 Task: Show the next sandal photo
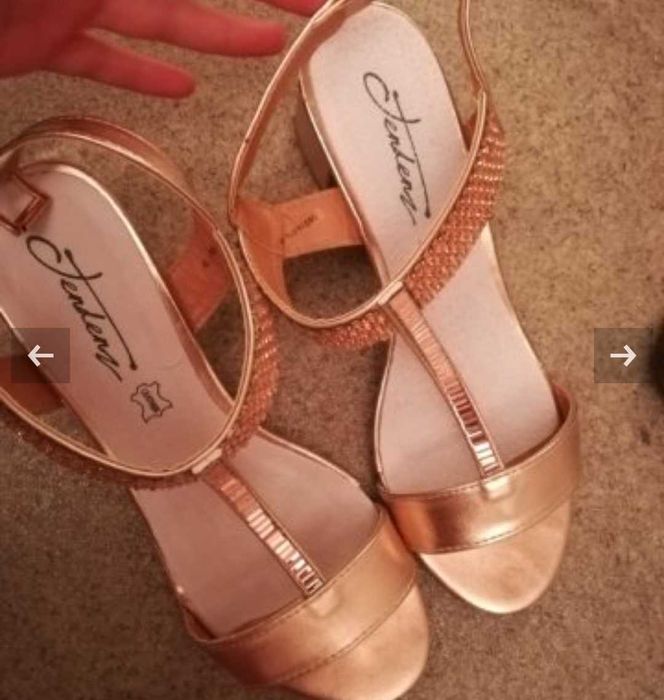[622, 355]
